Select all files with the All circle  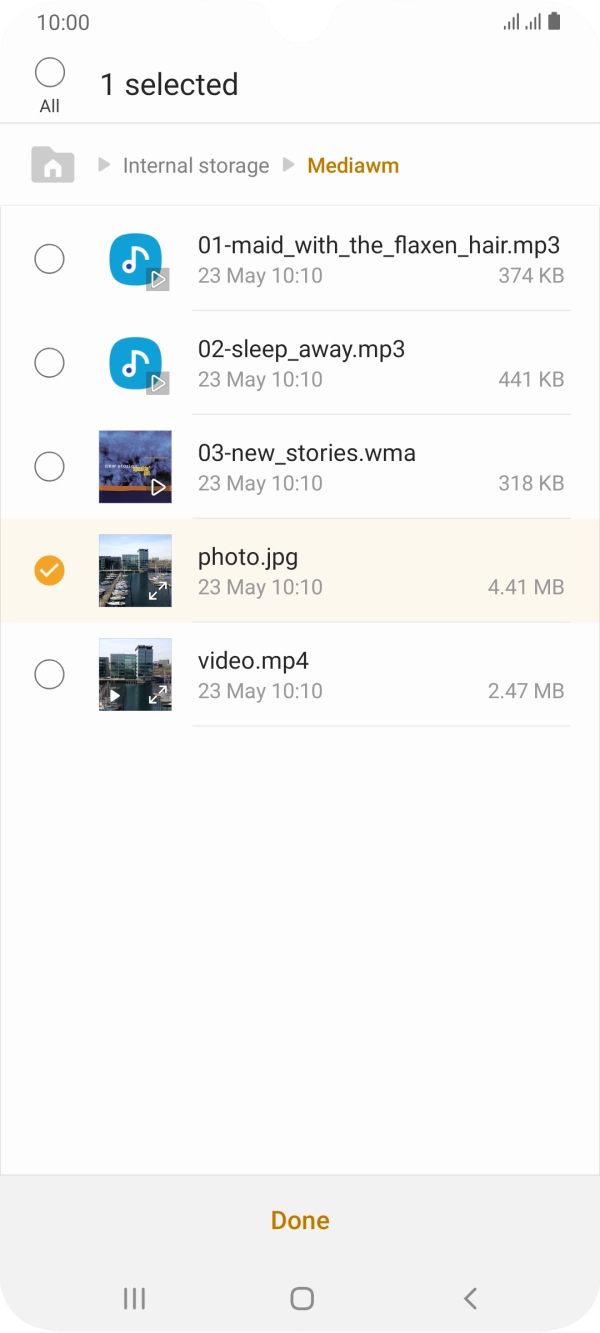click(x=49, y=73)
